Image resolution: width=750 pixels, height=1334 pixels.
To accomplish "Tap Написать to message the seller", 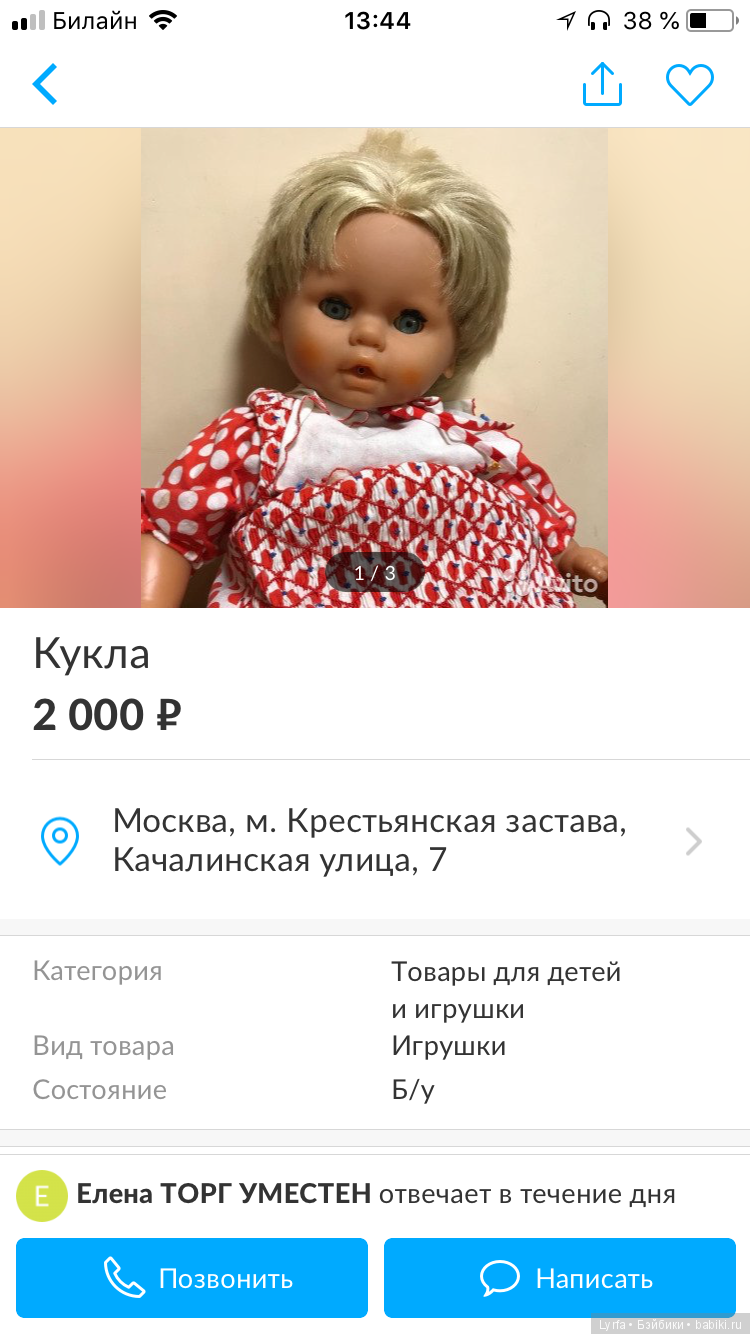I will pos(560,1277).
